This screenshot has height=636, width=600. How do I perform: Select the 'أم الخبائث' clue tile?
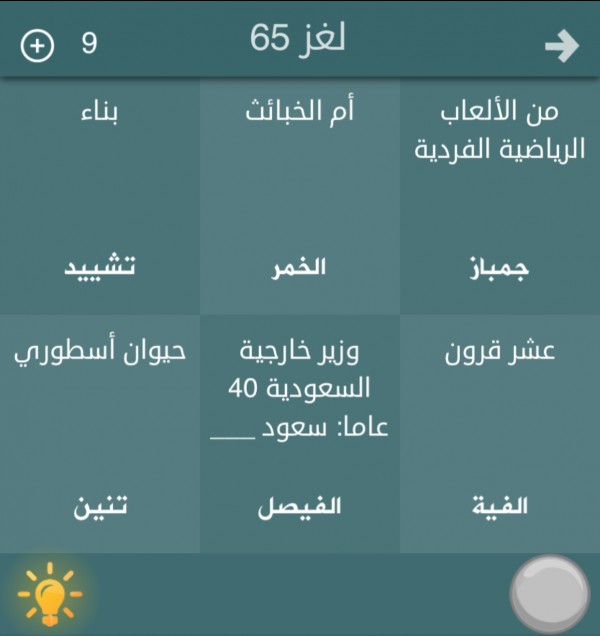click(300, 198)
